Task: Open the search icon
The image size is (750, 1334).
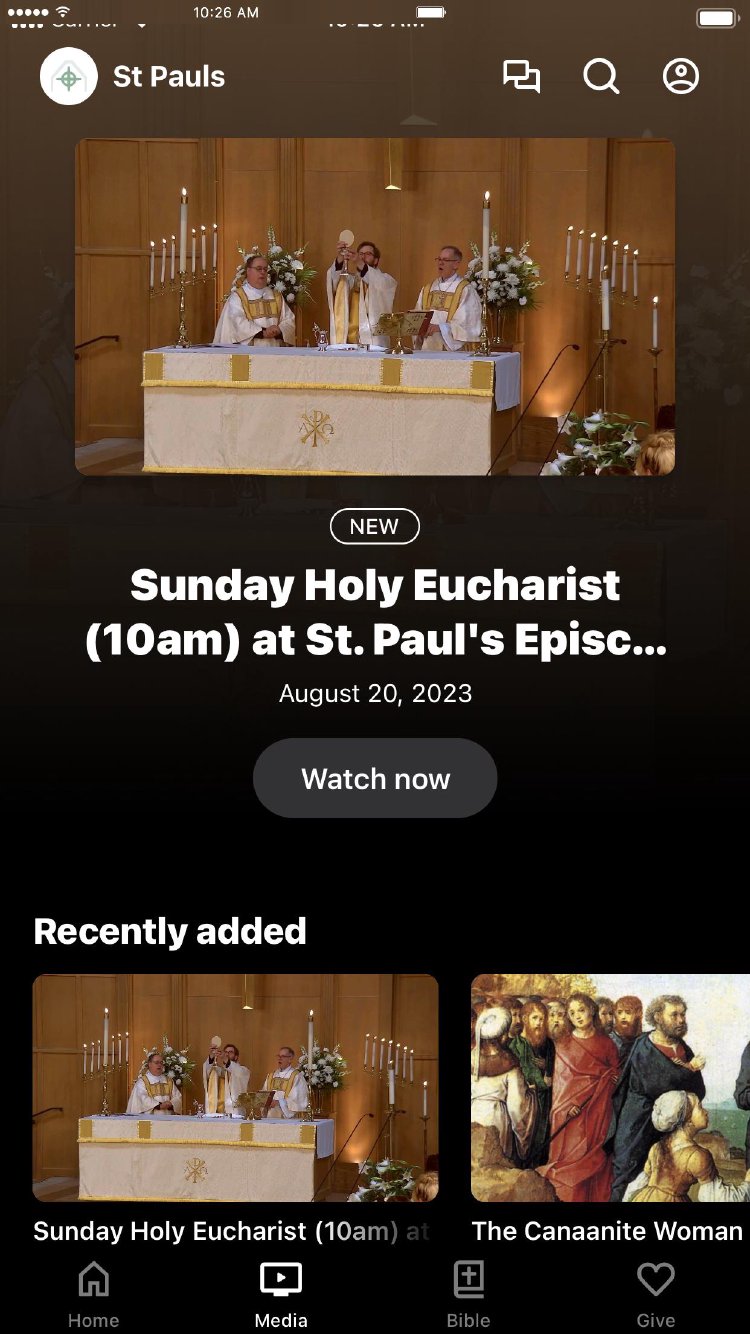Action: tap(601, 77)
